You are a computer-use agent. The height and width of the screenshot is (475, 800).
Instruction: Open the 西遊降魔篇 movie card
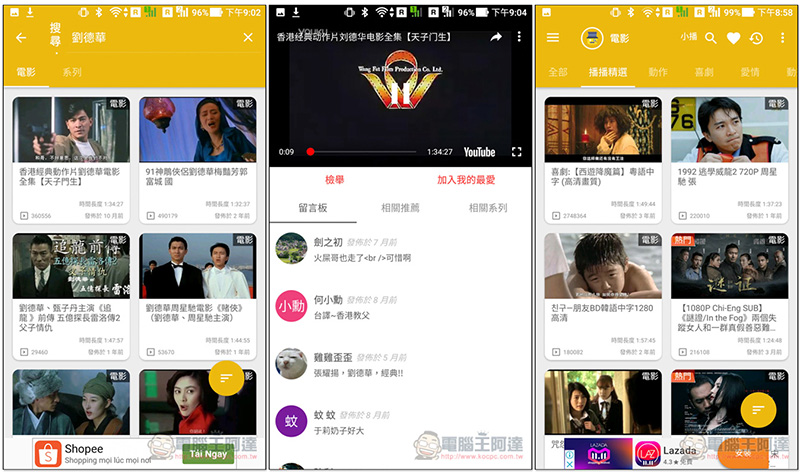point(603,158)
